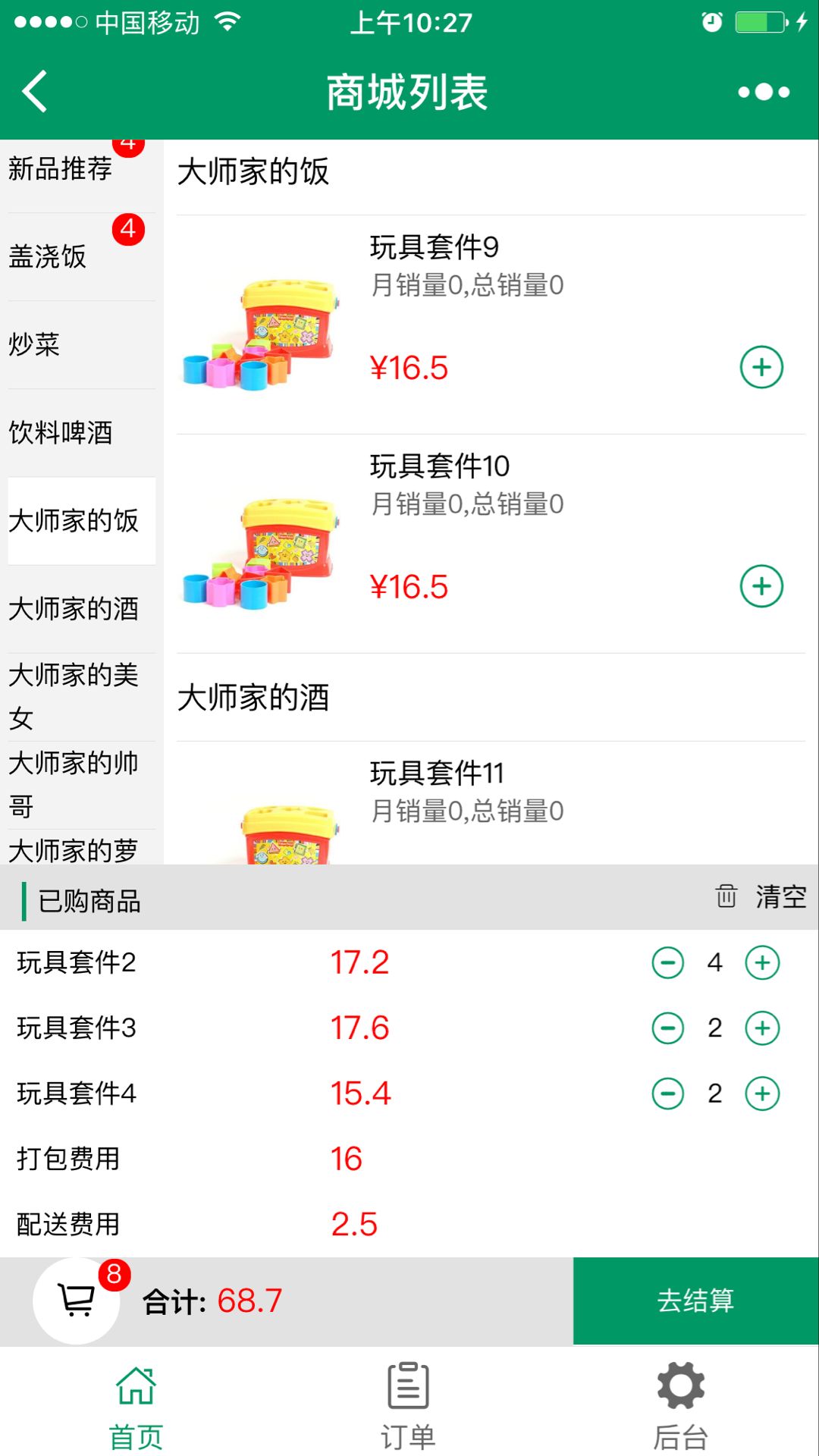
Task: Open the three-dot more menu
Action: 764,92
